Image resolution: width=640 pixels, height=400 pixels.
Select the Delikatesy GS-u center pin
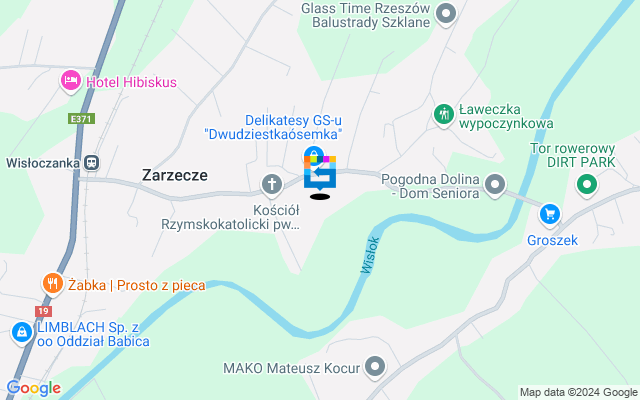point(320,170)
